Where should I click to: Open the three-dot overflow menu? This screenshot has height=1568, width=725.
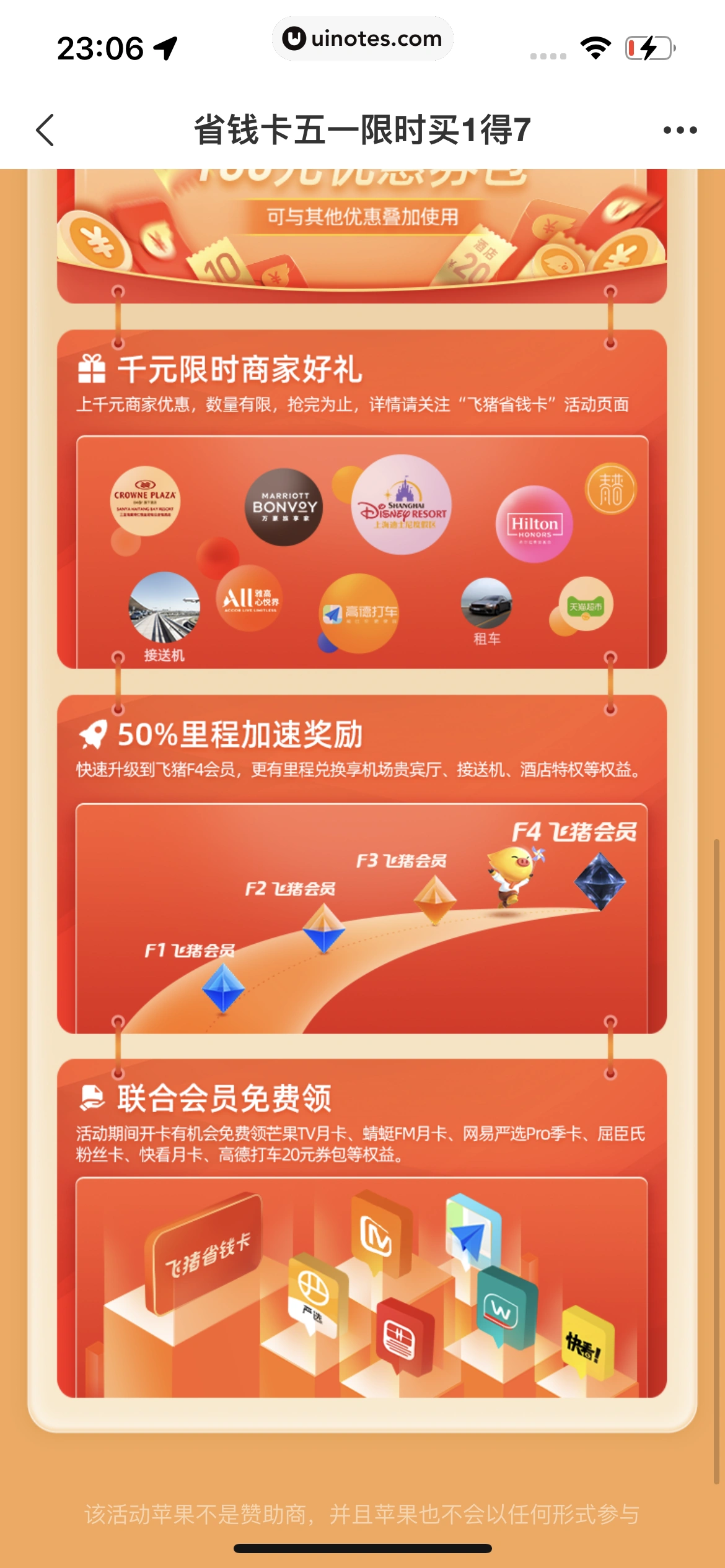[680, 130]
